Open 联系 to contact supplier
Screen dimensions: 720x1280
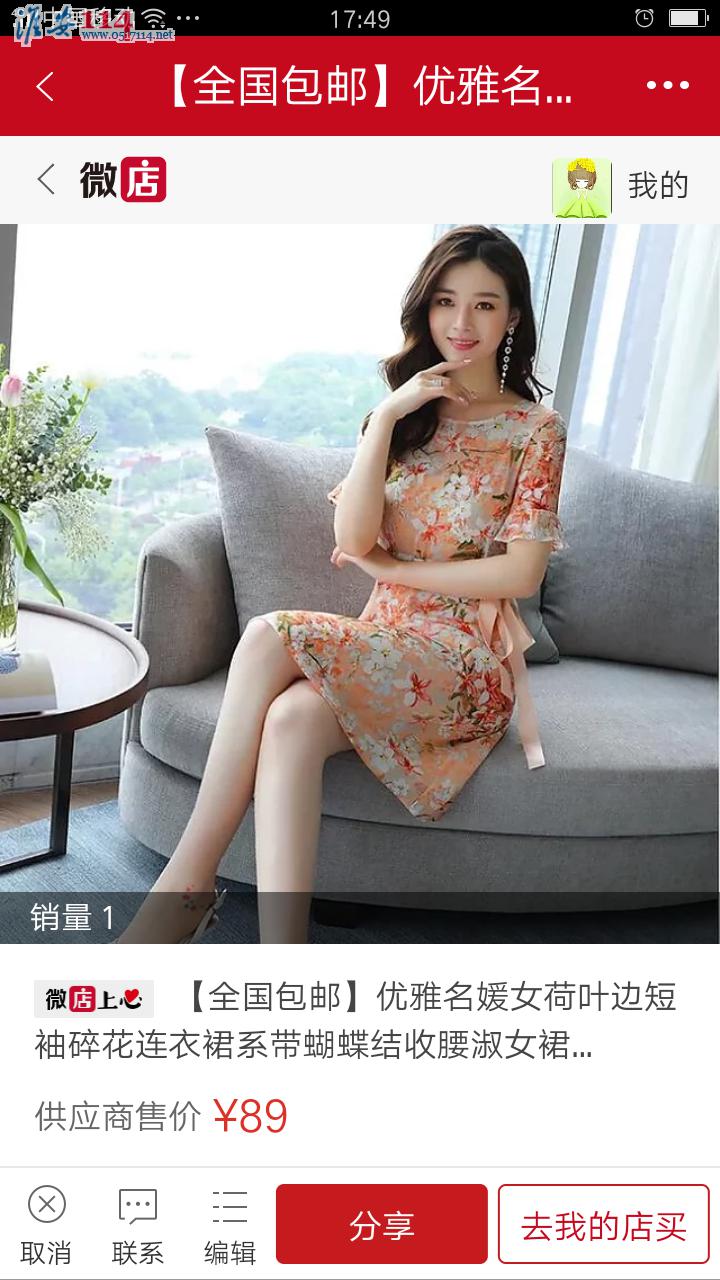[137, 1226]
